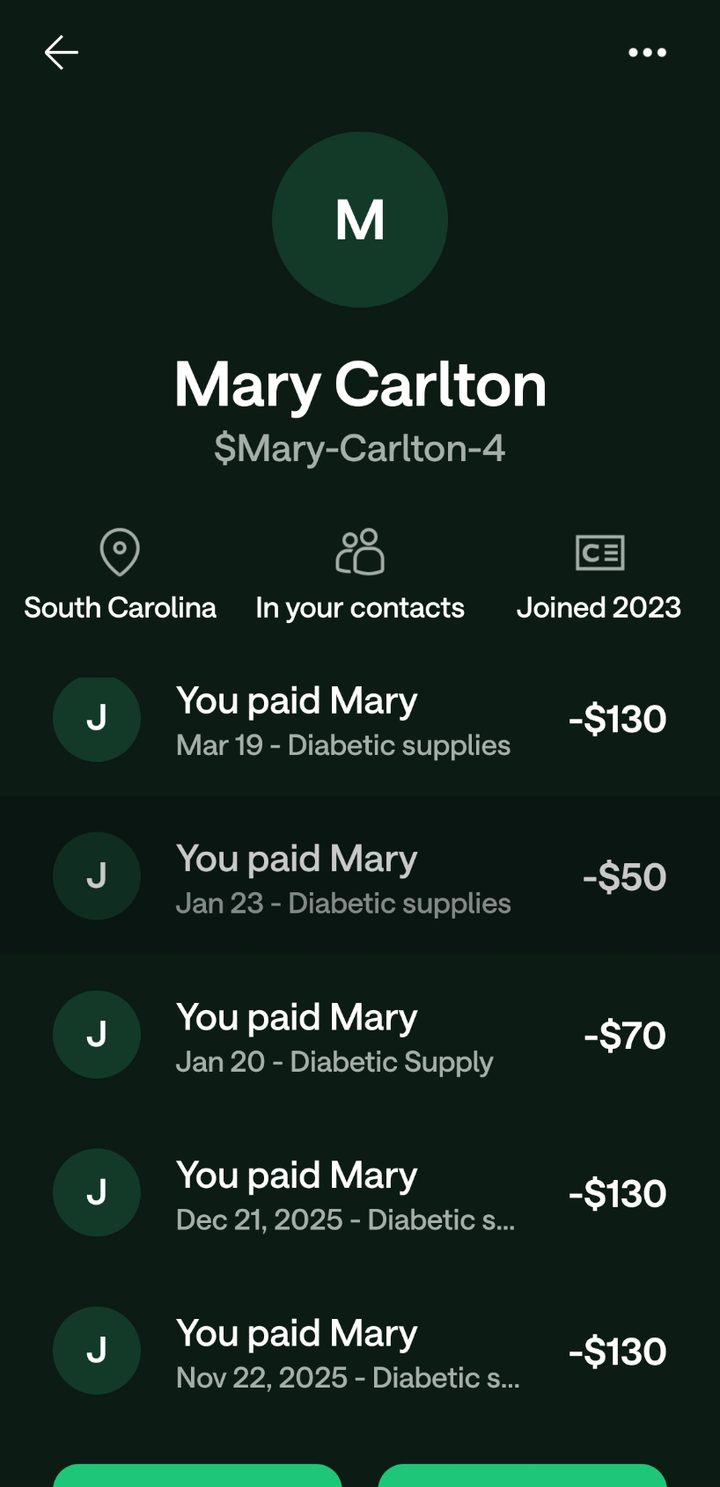Click the location pin icon above South Carolina
This screenshot has height=1487, width=720.
[119, 551]
